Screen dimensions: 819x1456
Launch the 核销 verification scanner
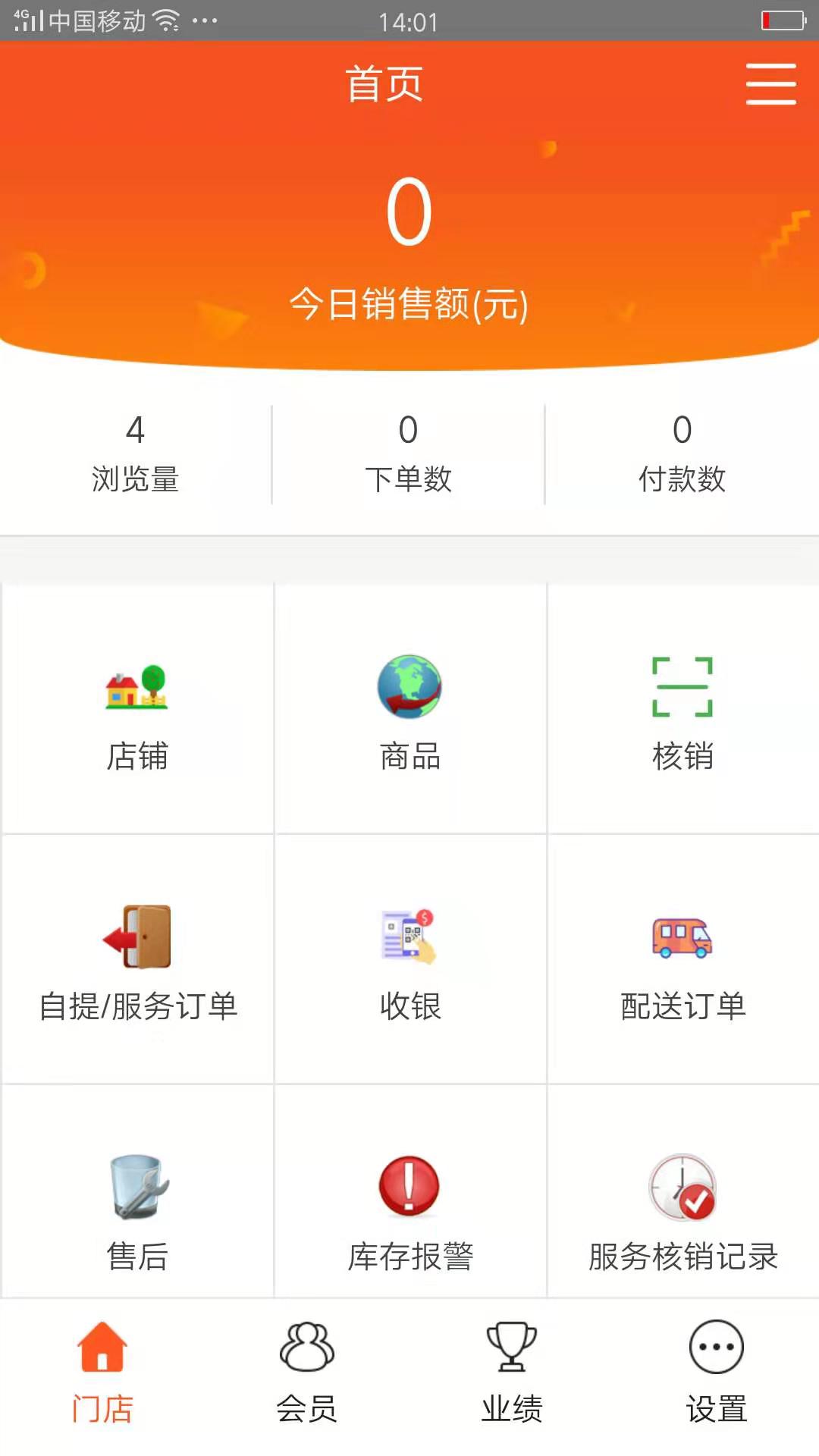(682, 709)
